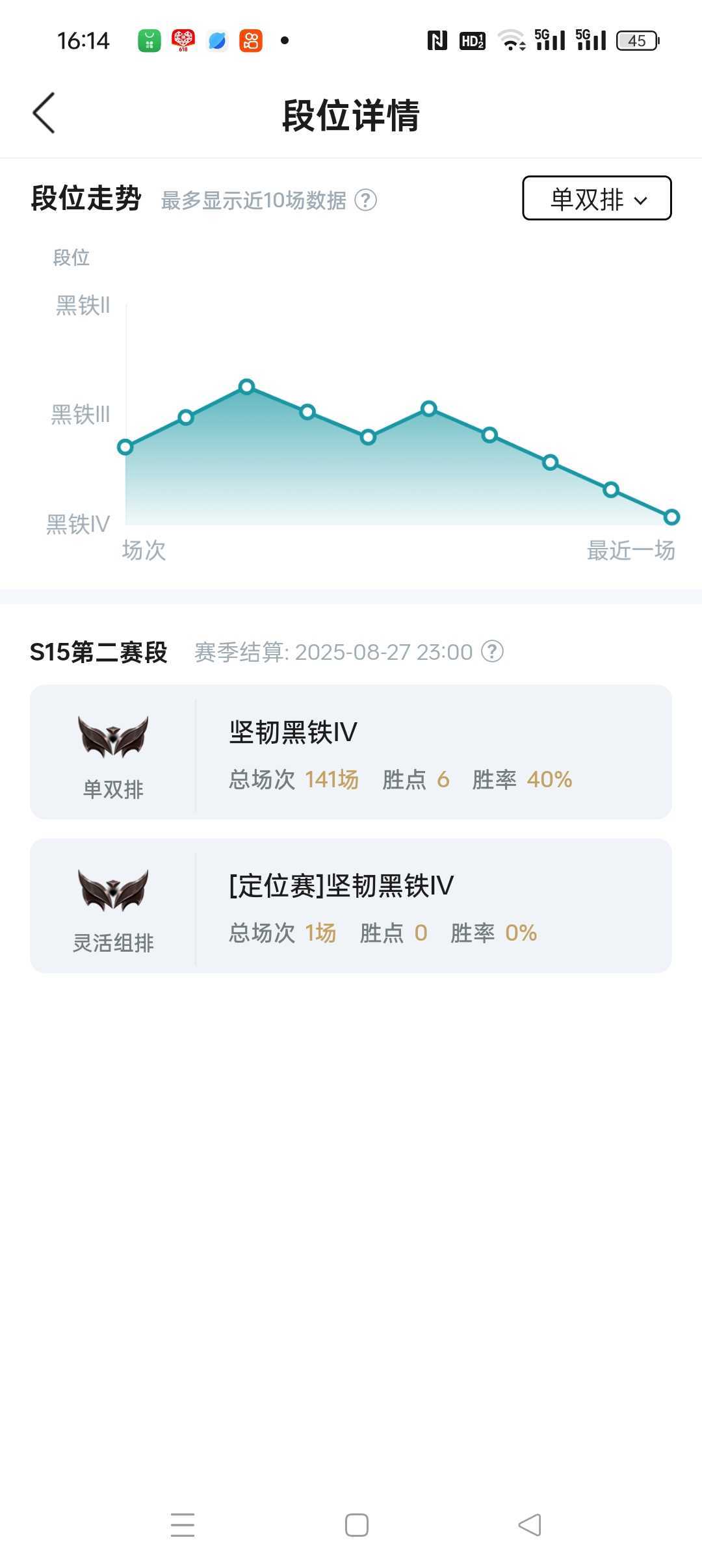Select the most recent match point on the chart
Screen dimensions: 702x1568
671,517
